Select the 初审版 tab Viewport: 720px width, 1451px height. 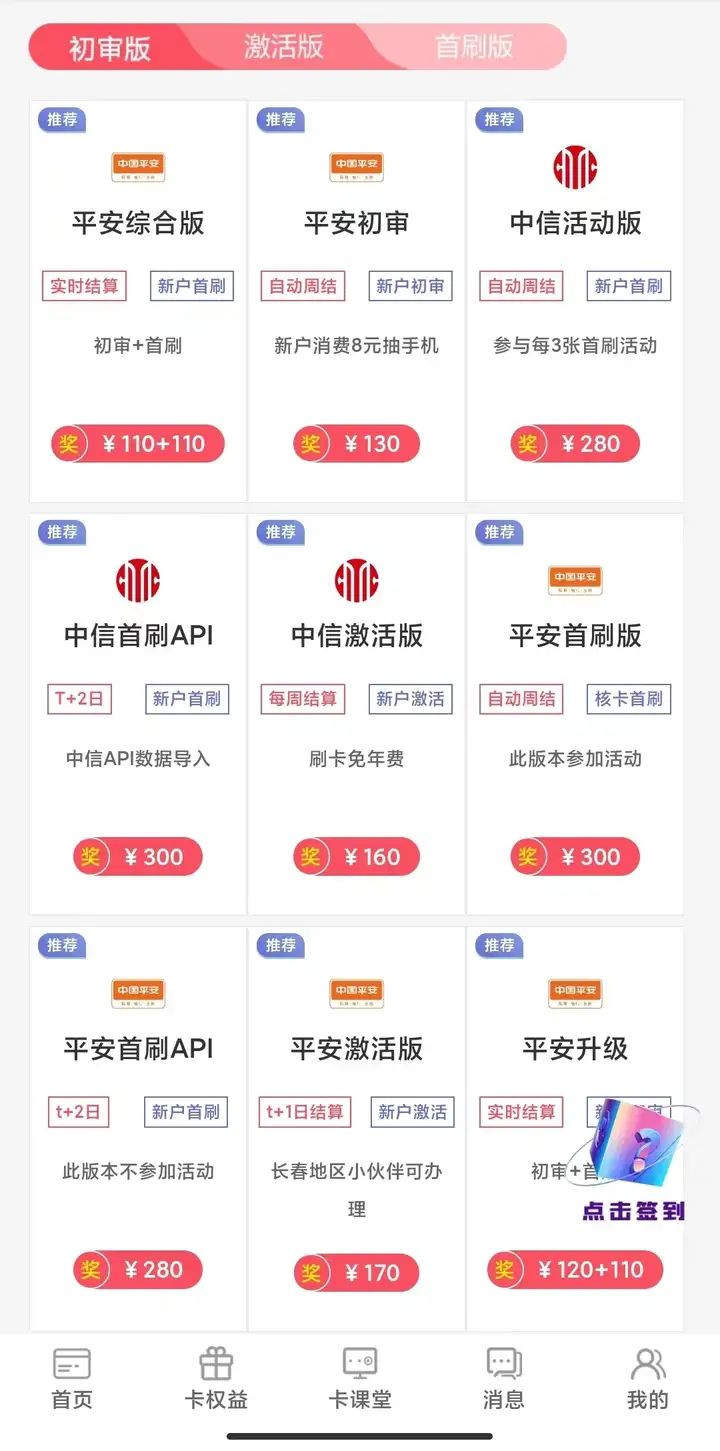(109, 48)
